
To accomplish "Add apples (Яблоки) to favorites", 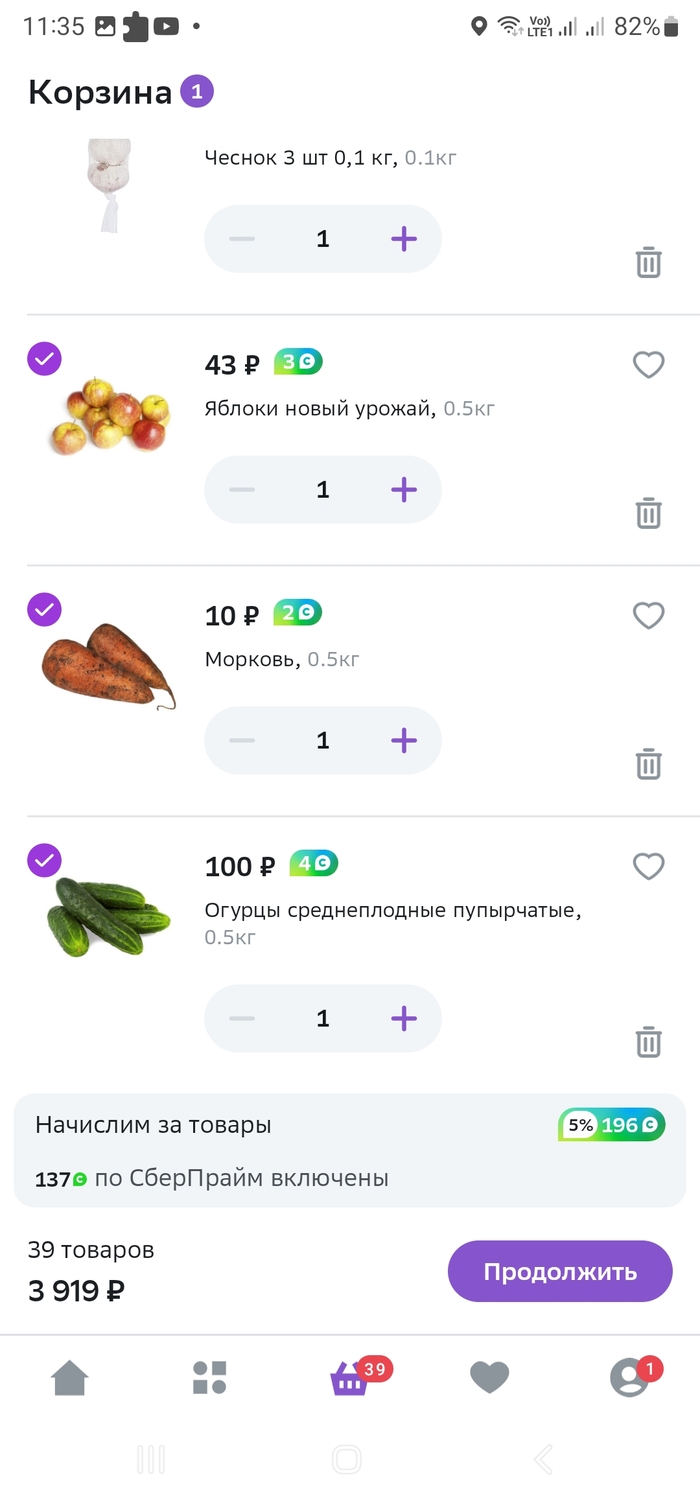I will [x=649, y=365].
